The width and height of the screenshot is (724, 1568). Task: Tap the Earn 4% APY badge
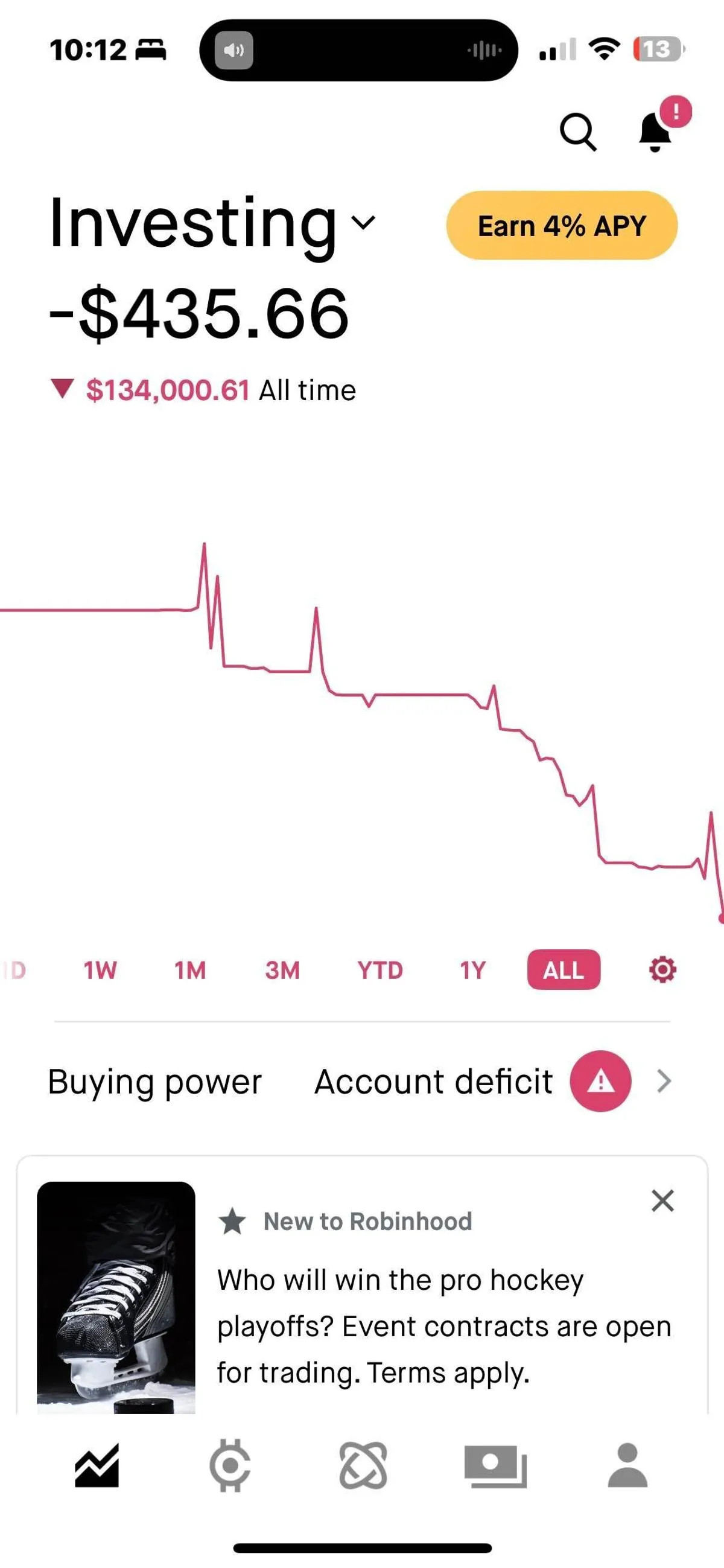pos(560,226)
